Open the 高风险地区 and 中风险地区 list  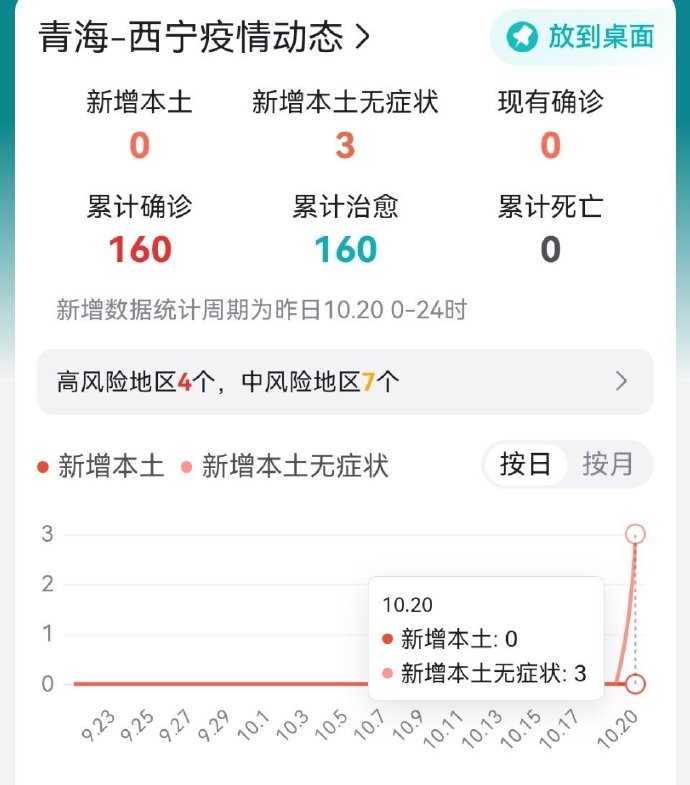tap(345, 381)
